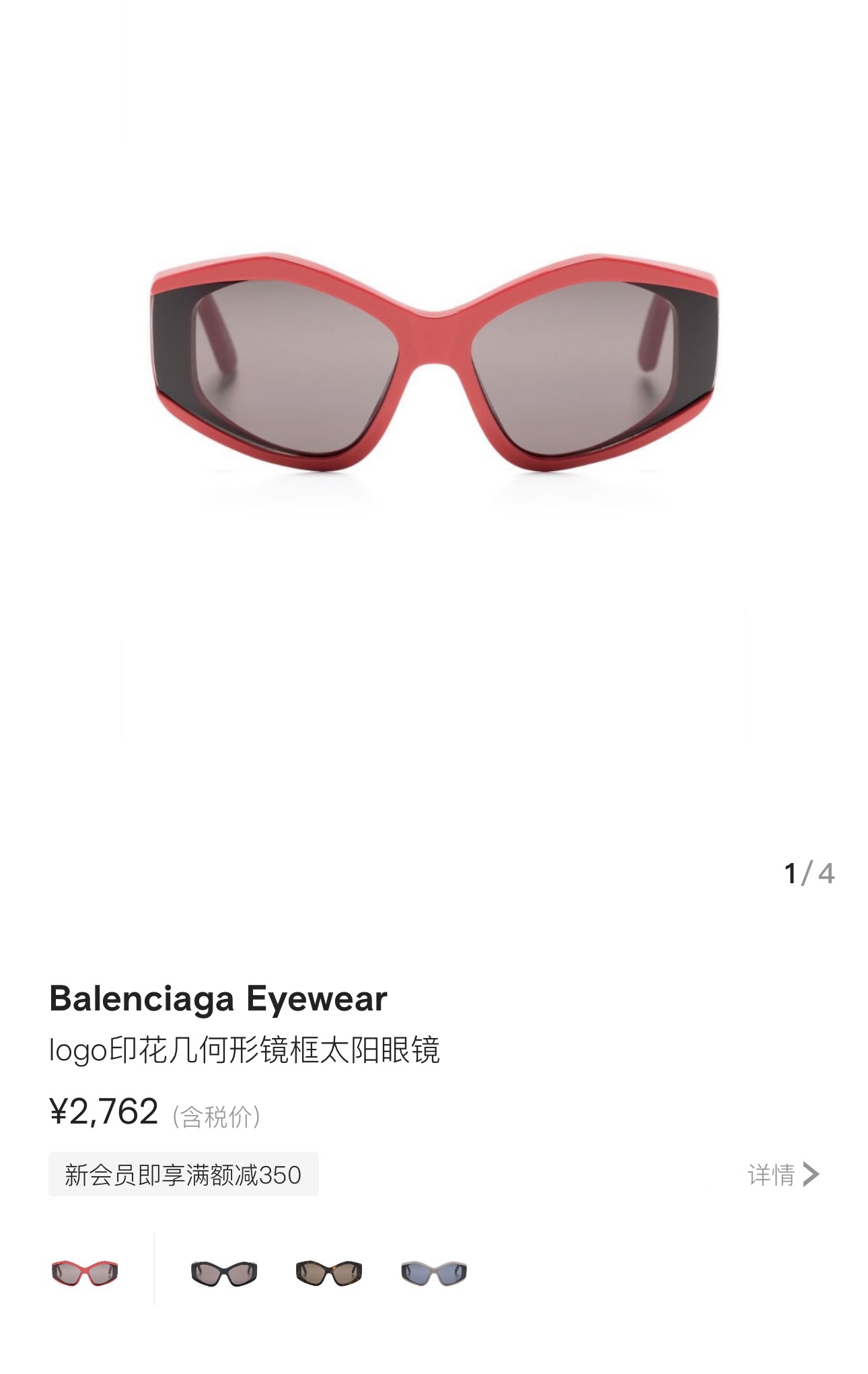868x1374 pixels.
Task: Select the red frame color variant
Action: point(85,1272)
